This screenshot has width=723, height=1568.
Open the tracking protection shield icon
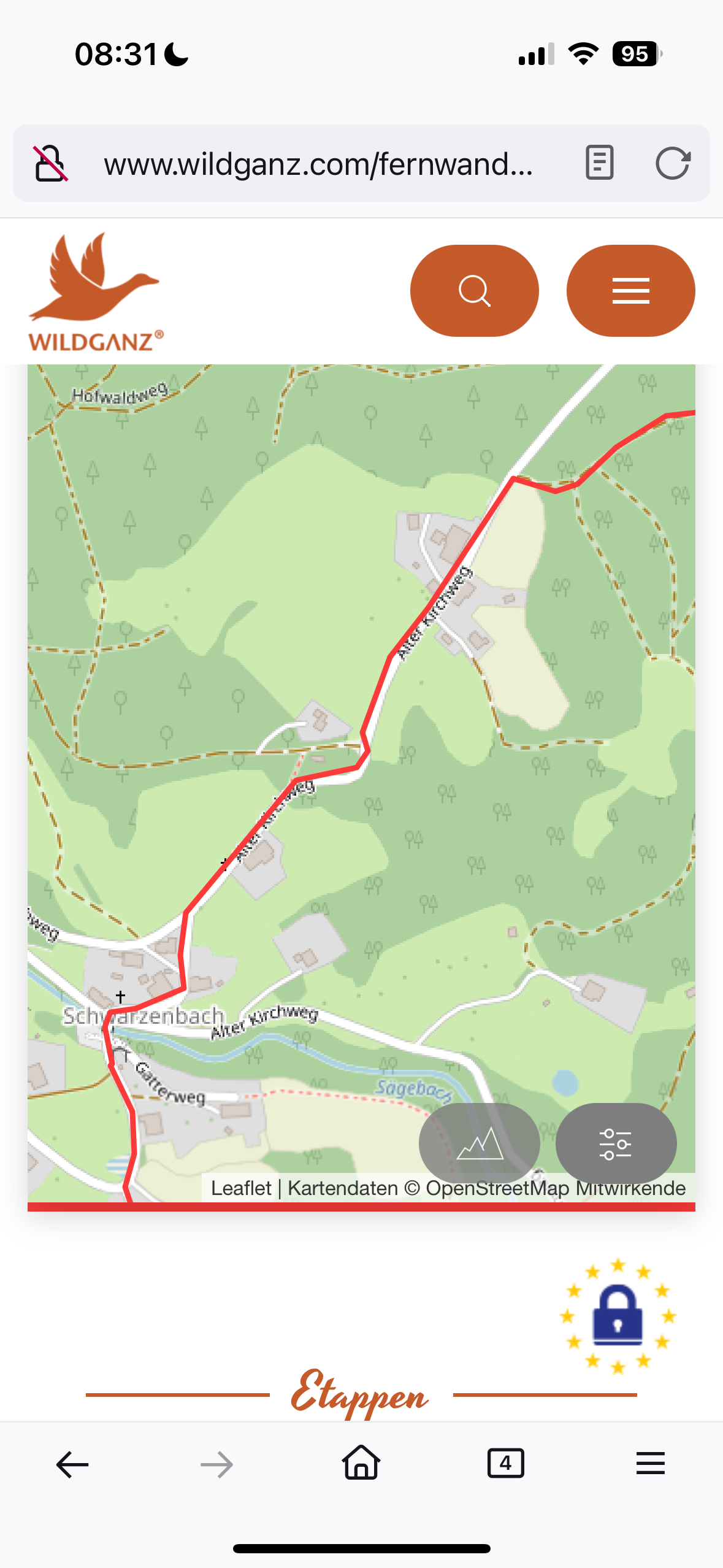[50, 163]
